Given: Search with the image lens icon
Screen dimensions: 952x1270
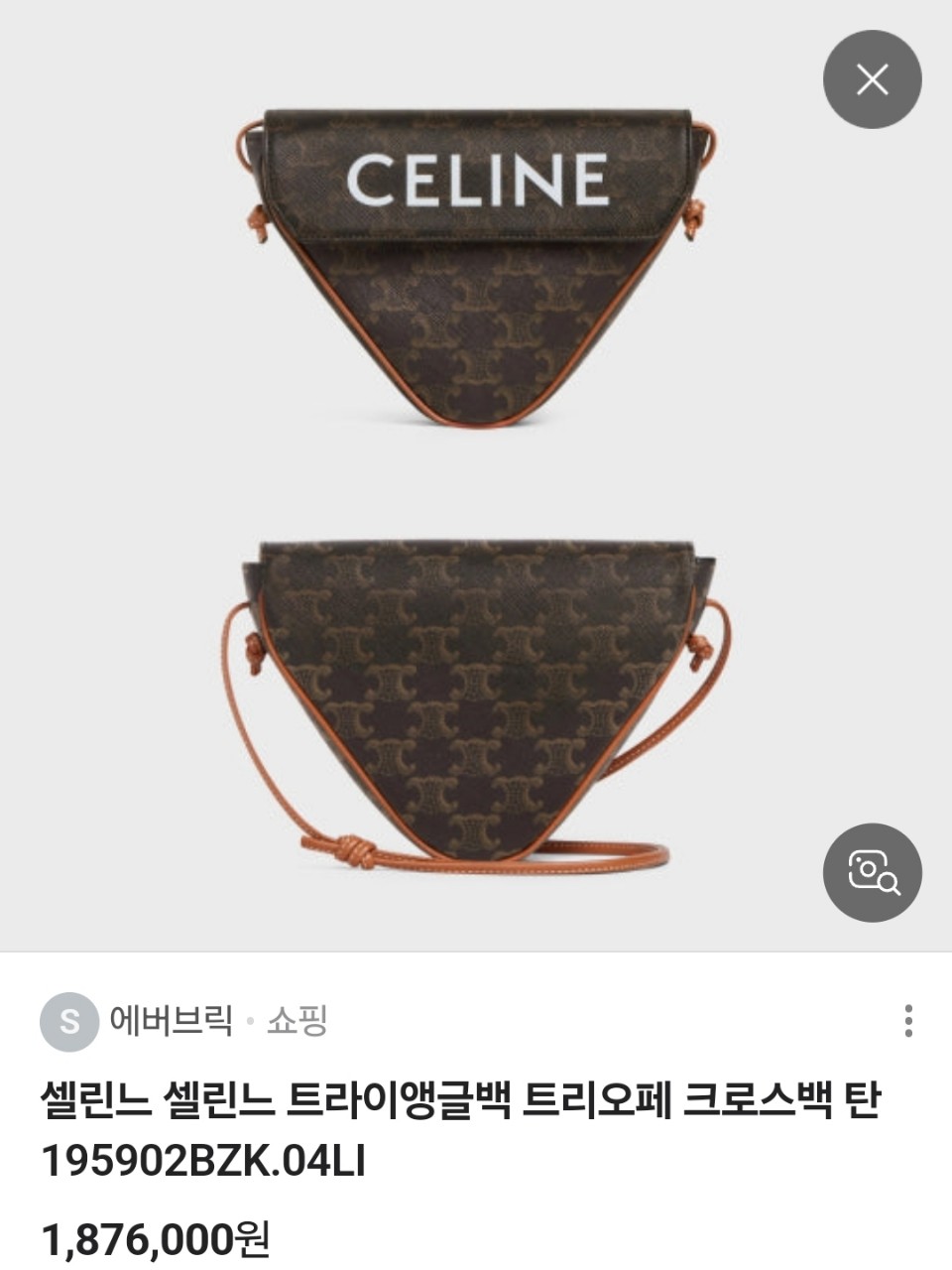Looking at the screenshot, I should (x=872, y=872).
